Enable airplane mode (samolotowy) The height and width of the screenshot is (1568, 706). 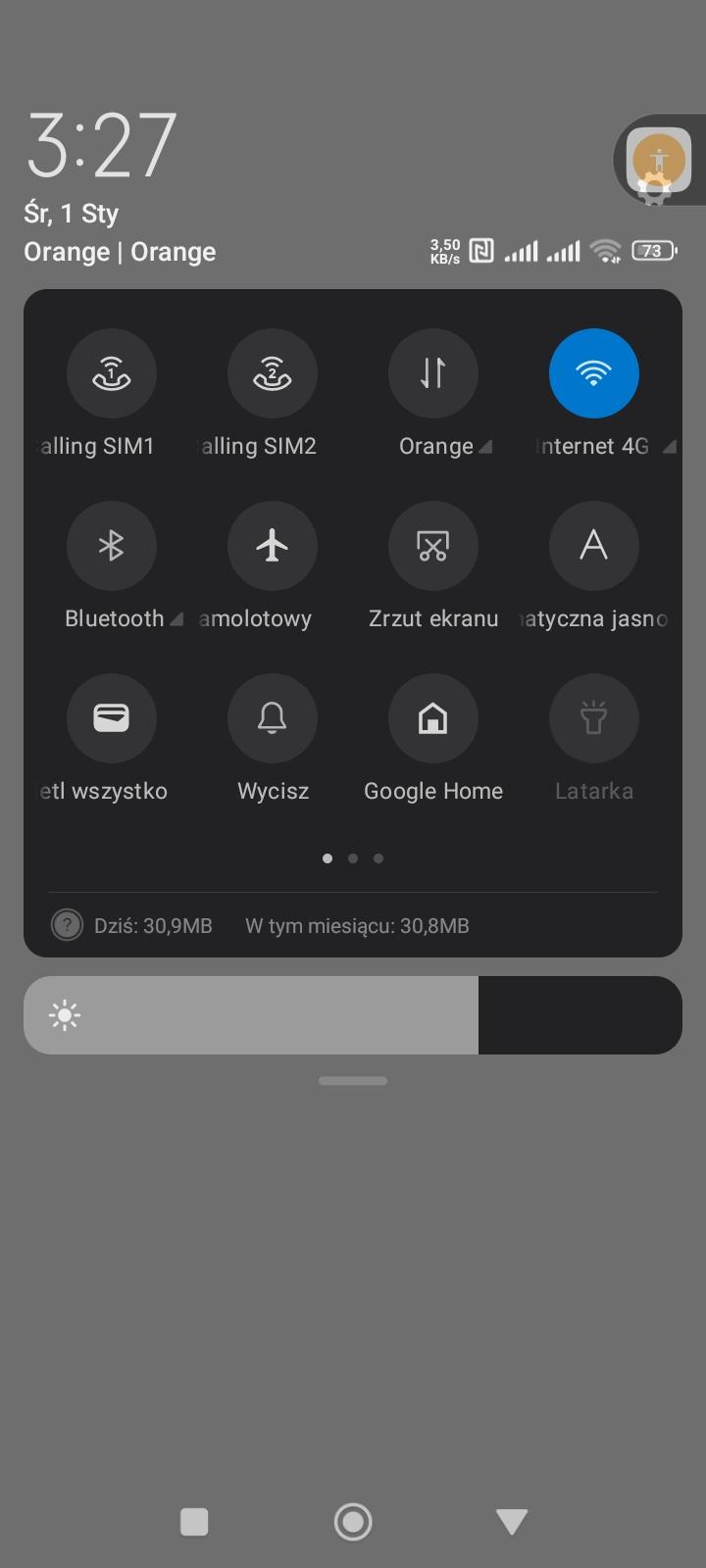click(x=273, y=546)
